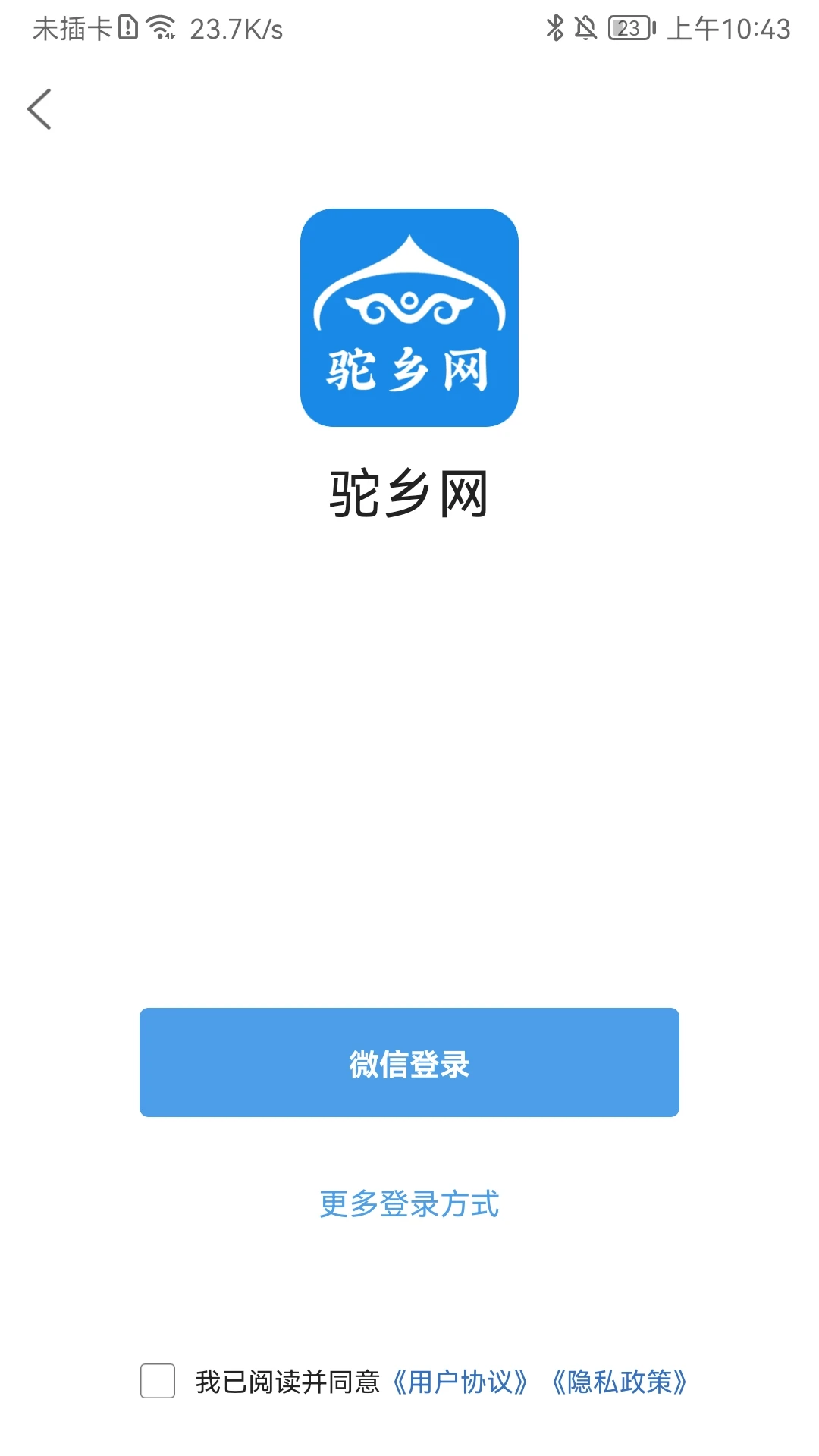The width and height of the screenshot is (819, 1456).
Task: Tap the 微信登录 WeChat login button
Action: 409,1065
